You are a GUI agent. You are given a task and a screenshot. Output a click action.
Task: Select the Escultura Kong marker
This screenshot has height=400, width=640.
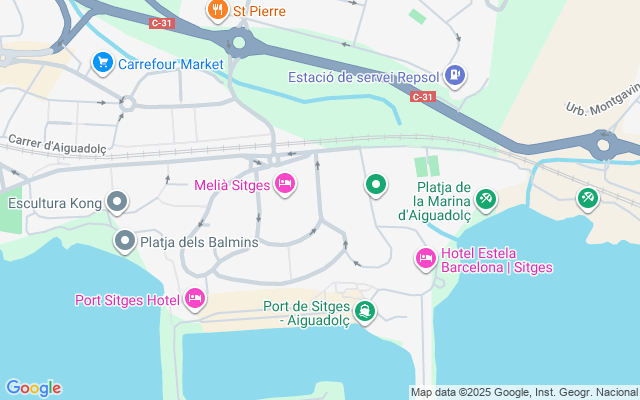click(117, 203)
